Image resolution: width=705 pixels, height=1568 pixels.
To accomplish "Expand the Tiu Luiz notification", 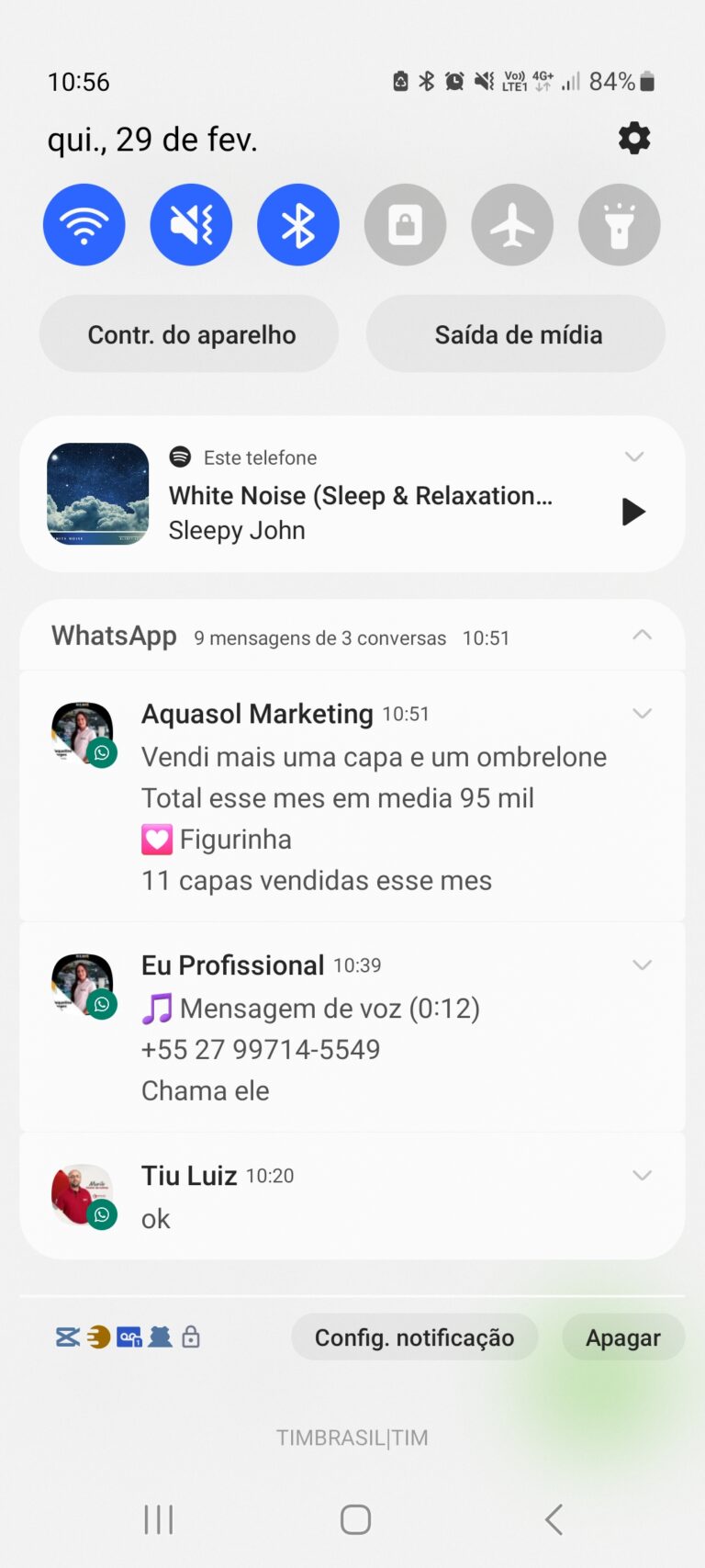I will tap(643, 1176).
